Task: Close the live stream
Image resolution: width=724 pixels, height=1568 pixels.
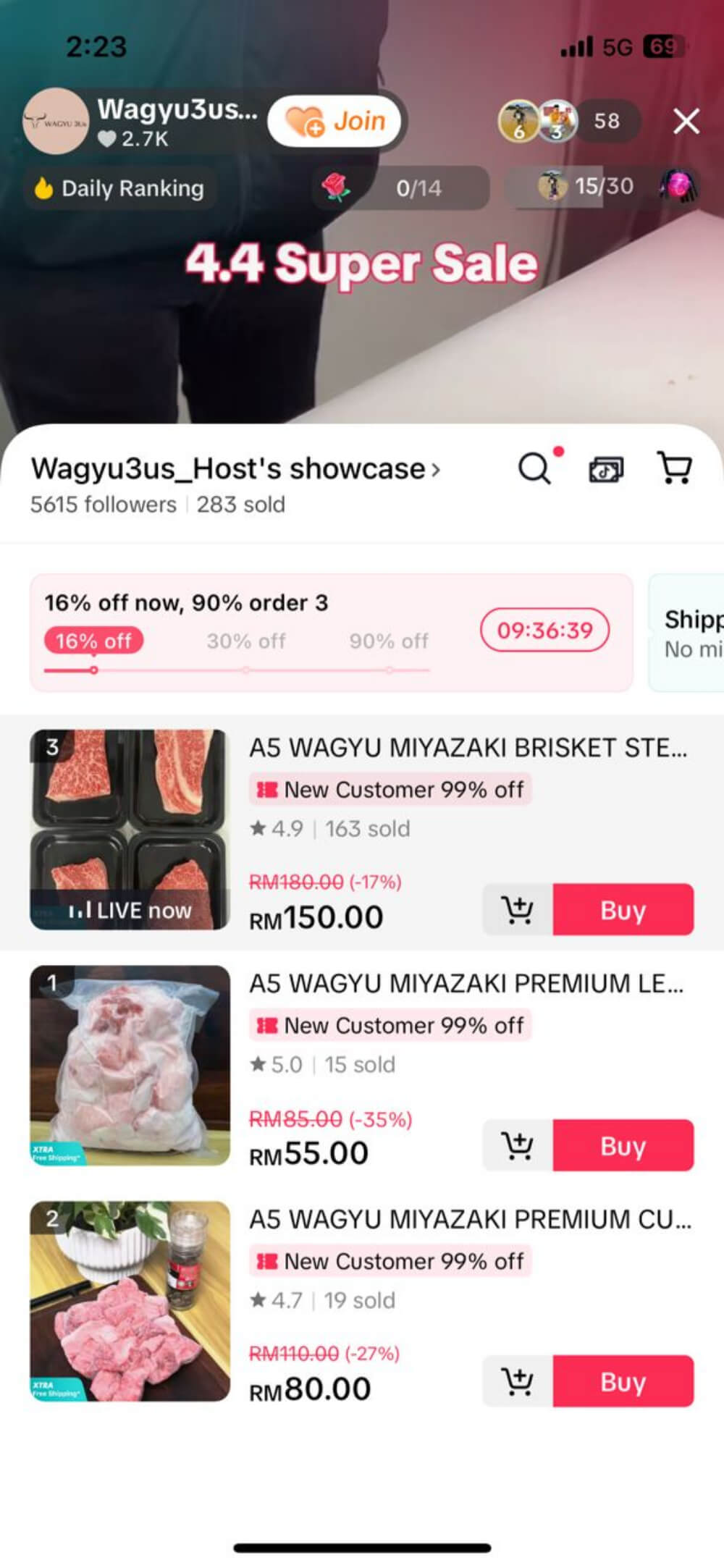Action: [x=686, y=122]
